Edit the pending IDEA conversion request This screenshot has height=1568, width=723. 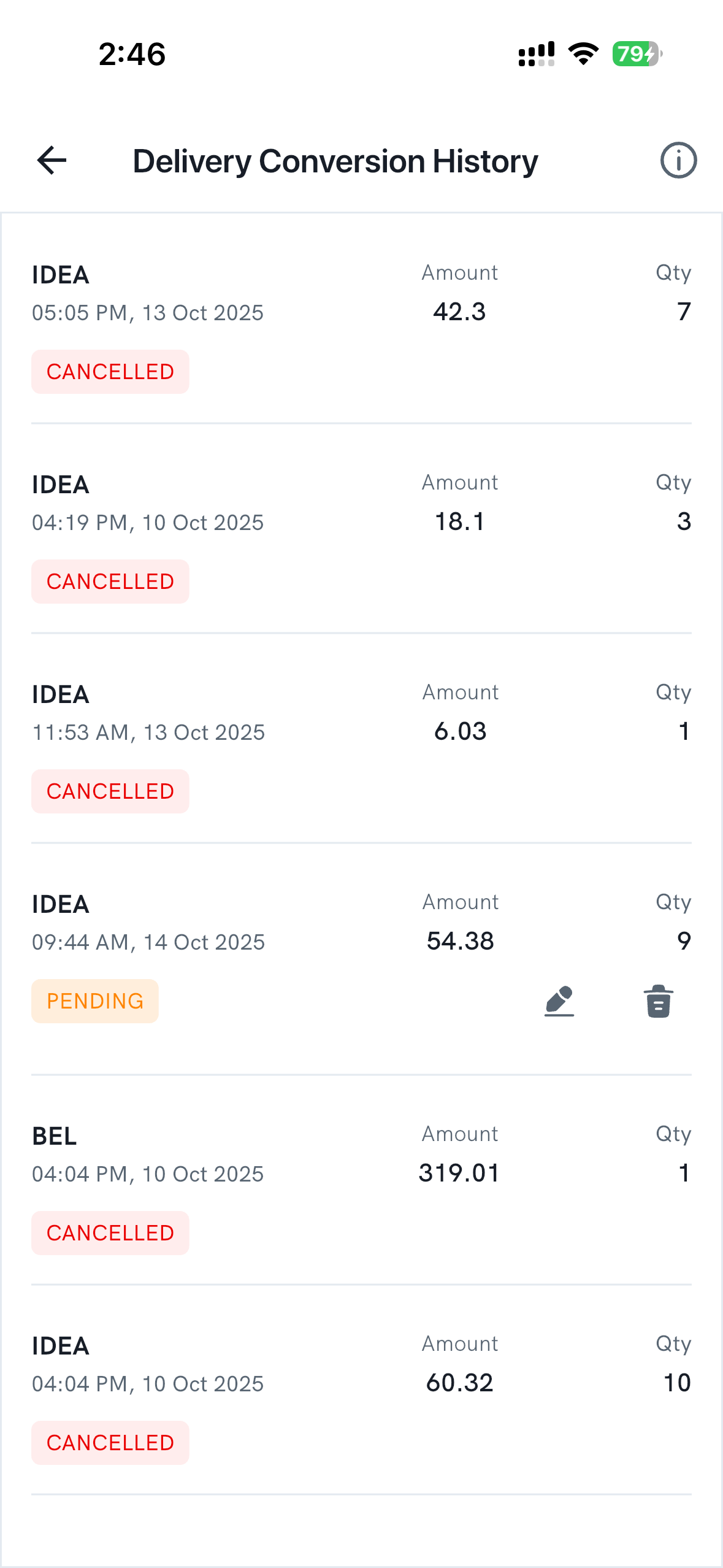(559, 1001)
